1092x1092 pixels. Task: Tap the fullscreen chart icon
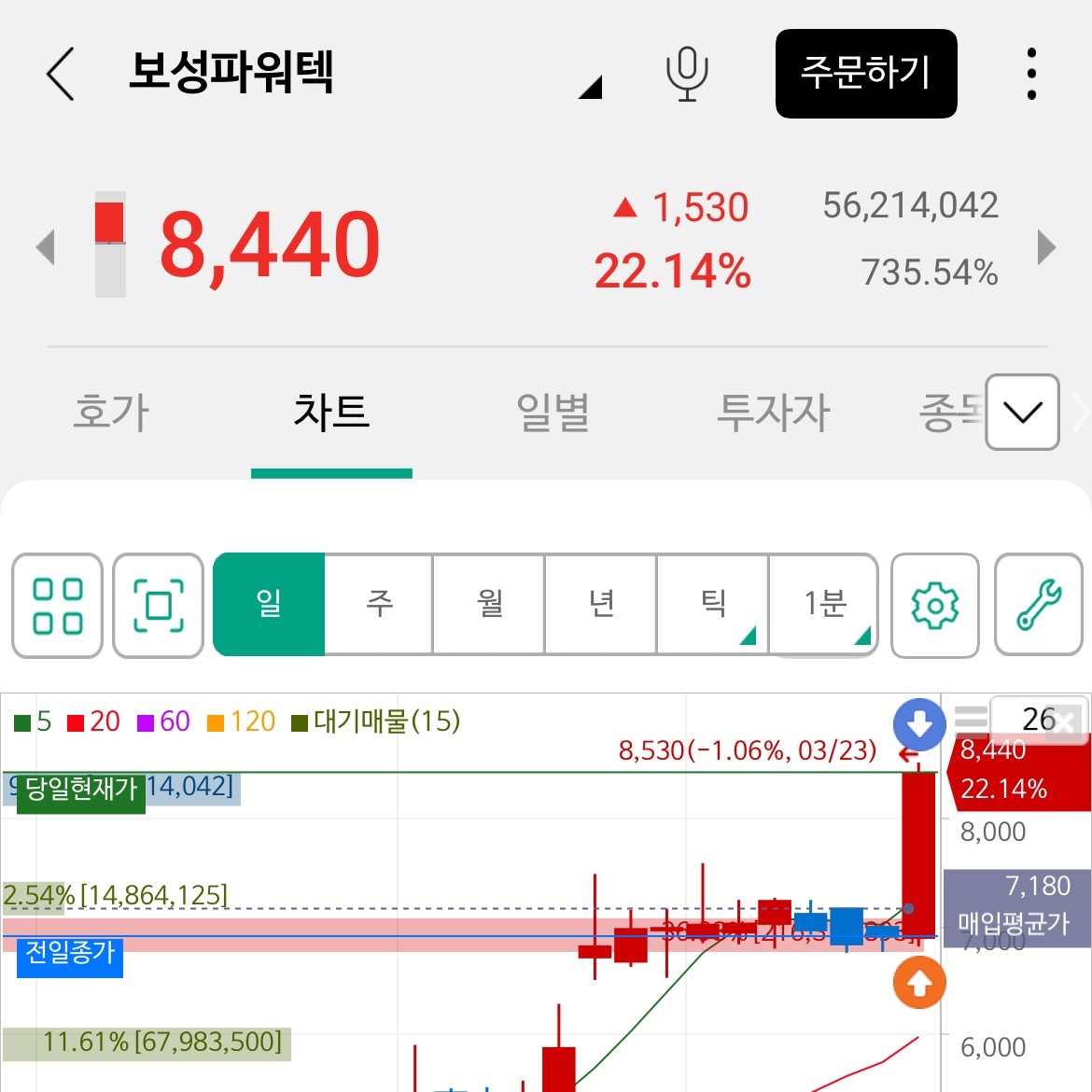click(158, 605)
